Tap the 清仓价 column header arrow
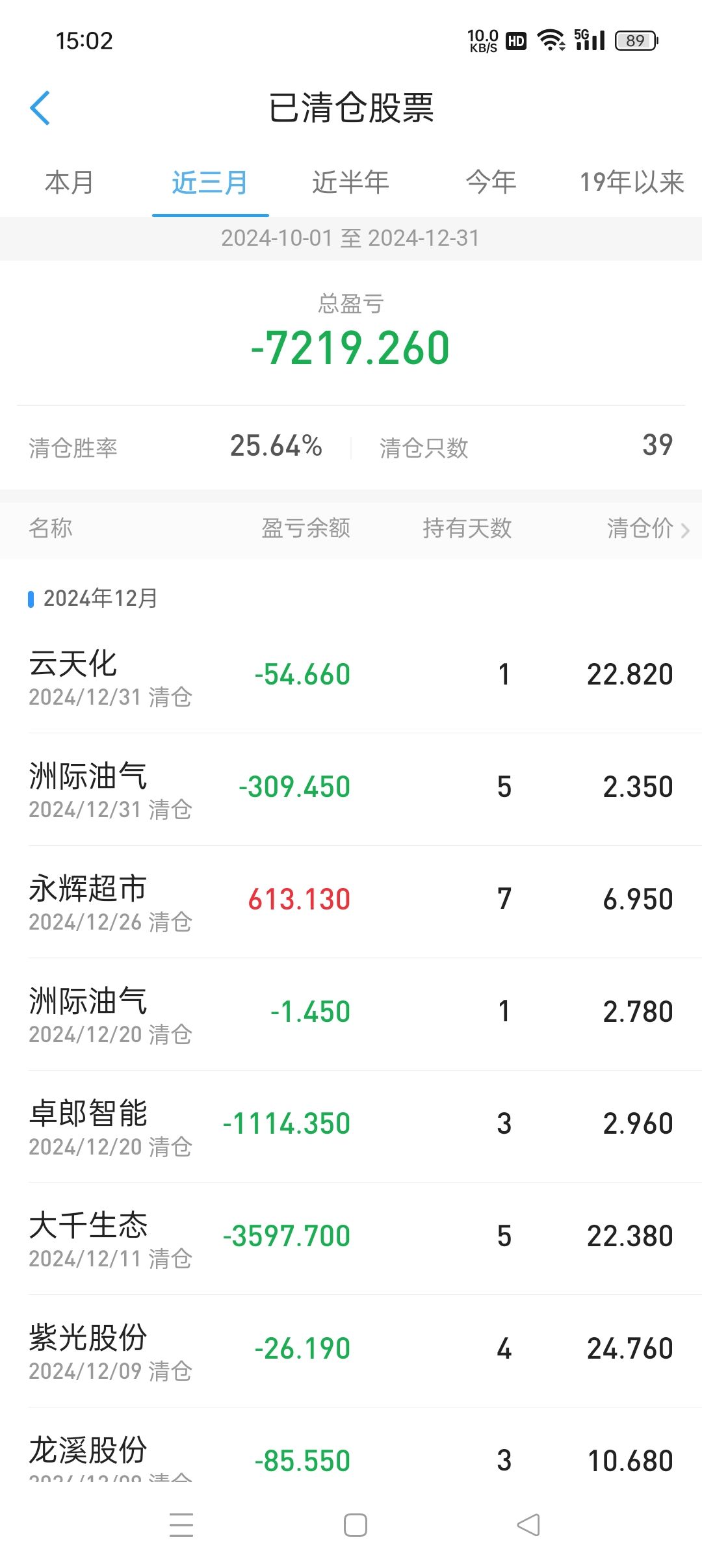The image size is (702, 1568). pyautogui.click(x=685, y=530)
